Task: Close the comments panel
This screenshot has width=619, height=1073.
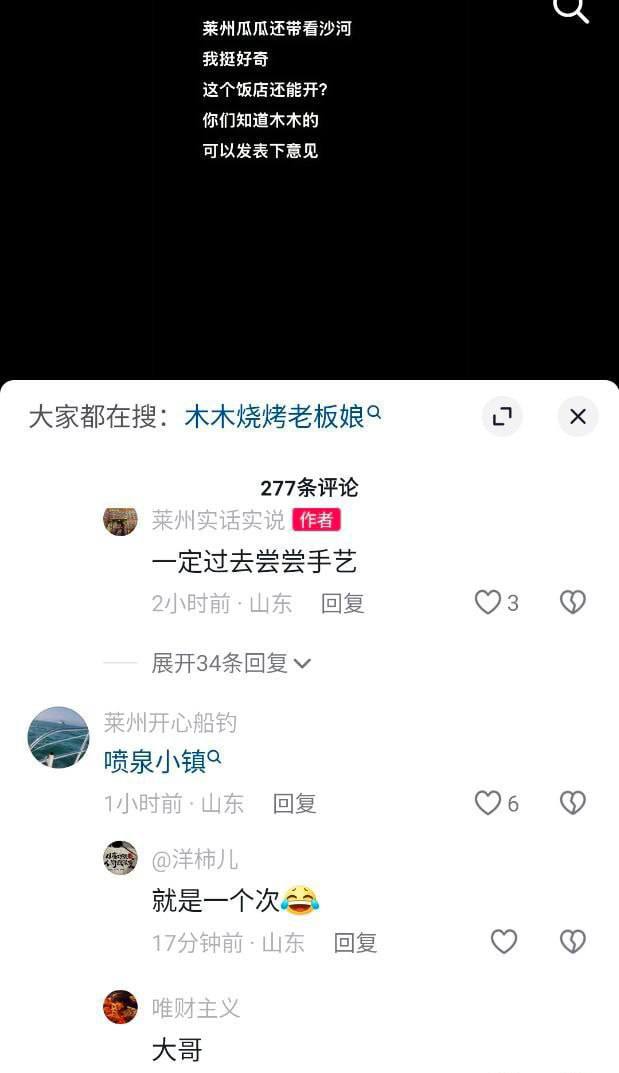Action: coord(577,417)
